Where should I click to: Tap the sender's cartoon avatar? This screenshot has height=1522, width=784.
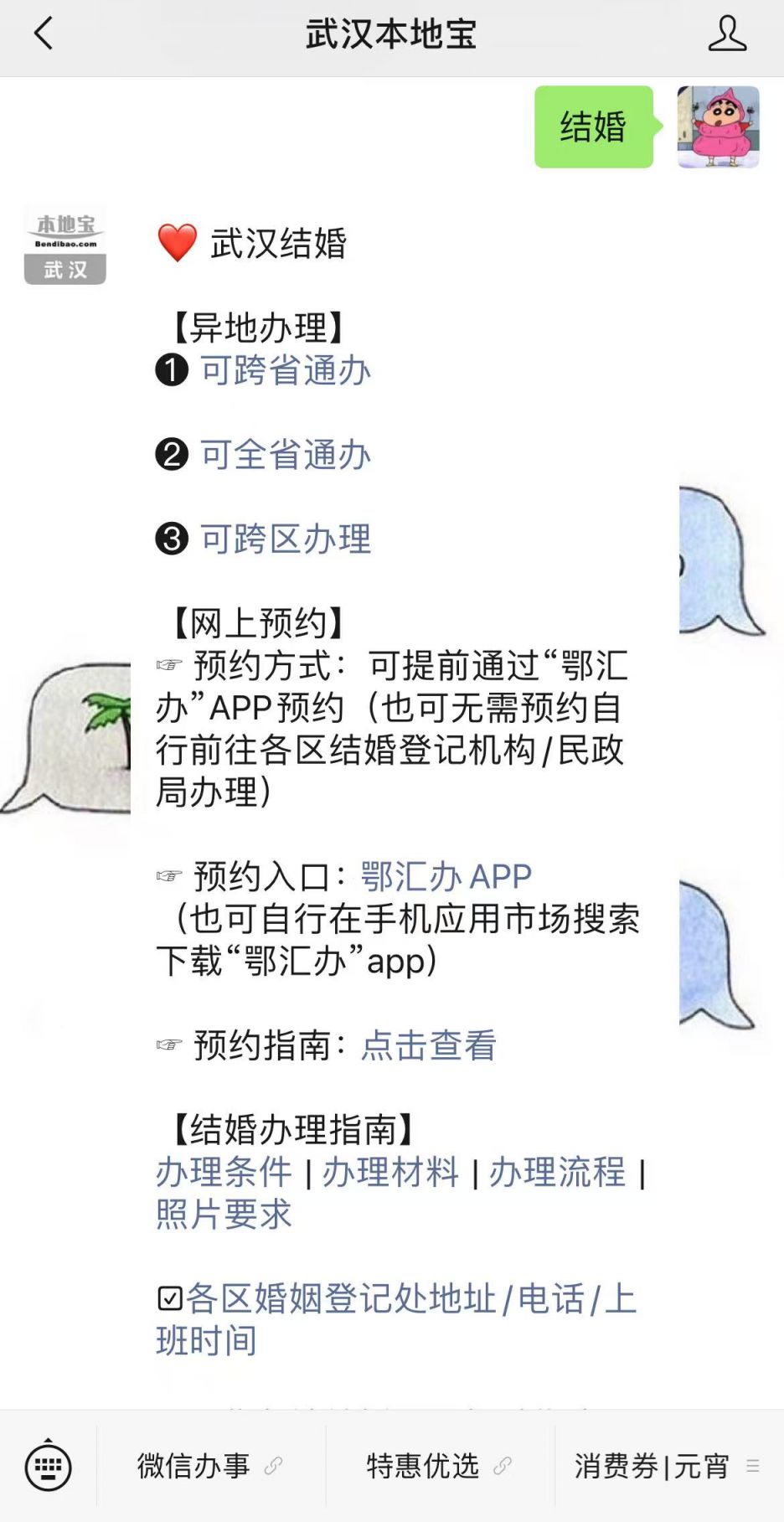718,127
